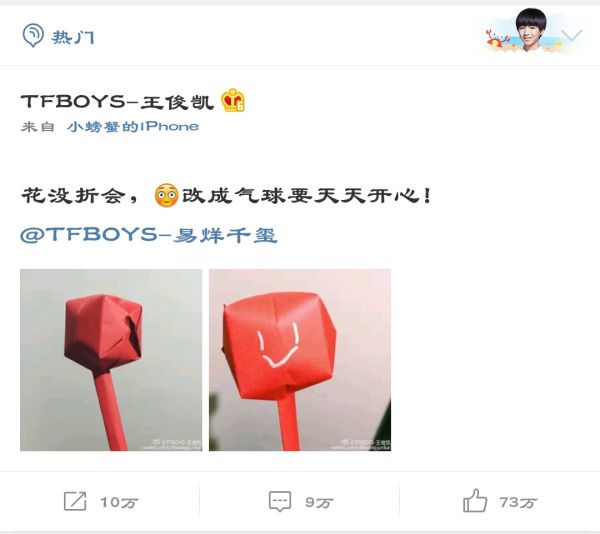The height and width of the screenshot is (534, 600).
Task: Open the @TFBOYS-易烊千玺 mention
Action: 149,235
